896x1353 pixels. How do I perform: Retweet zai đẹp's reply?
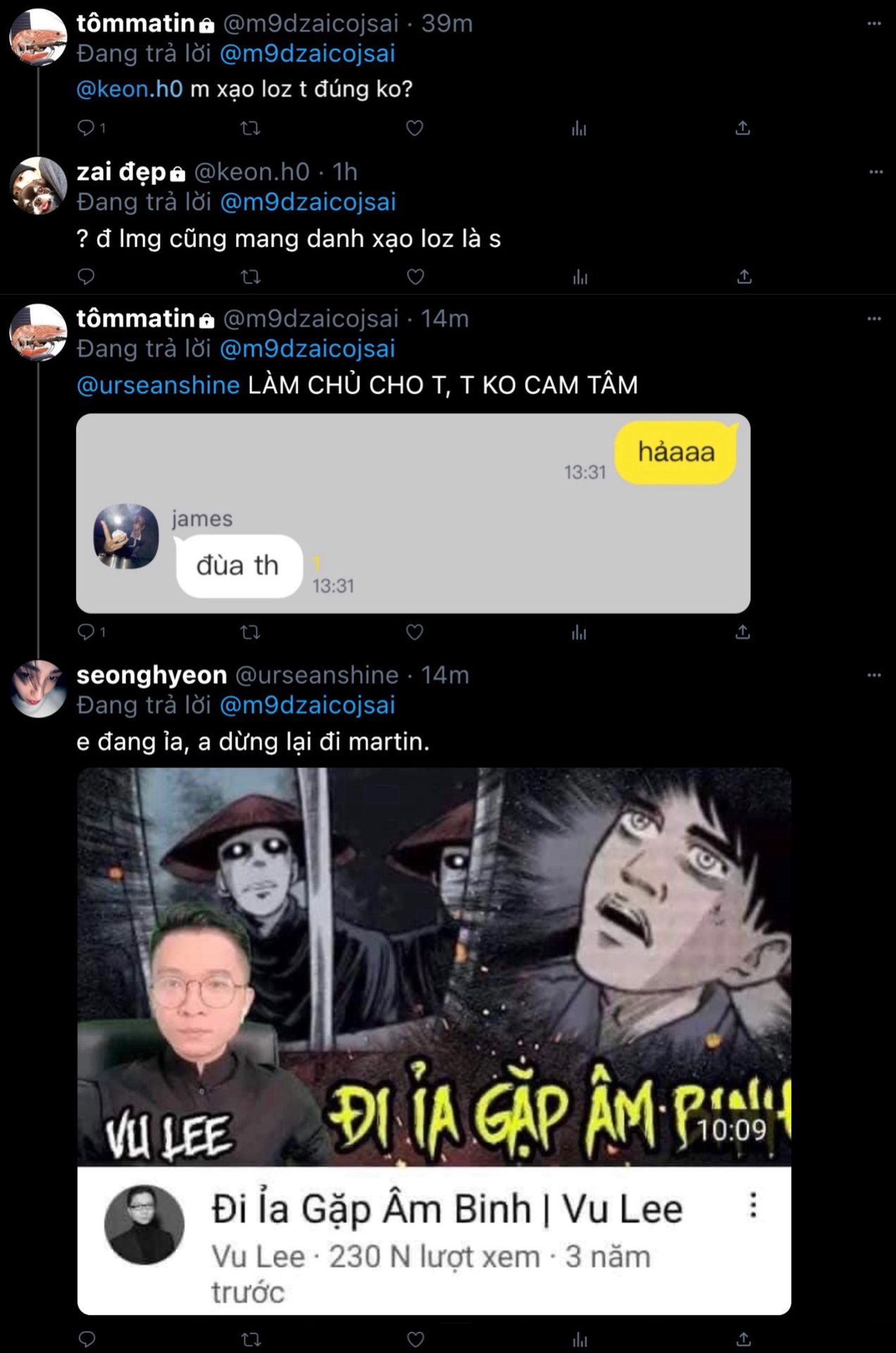click(x=251, y=277)
